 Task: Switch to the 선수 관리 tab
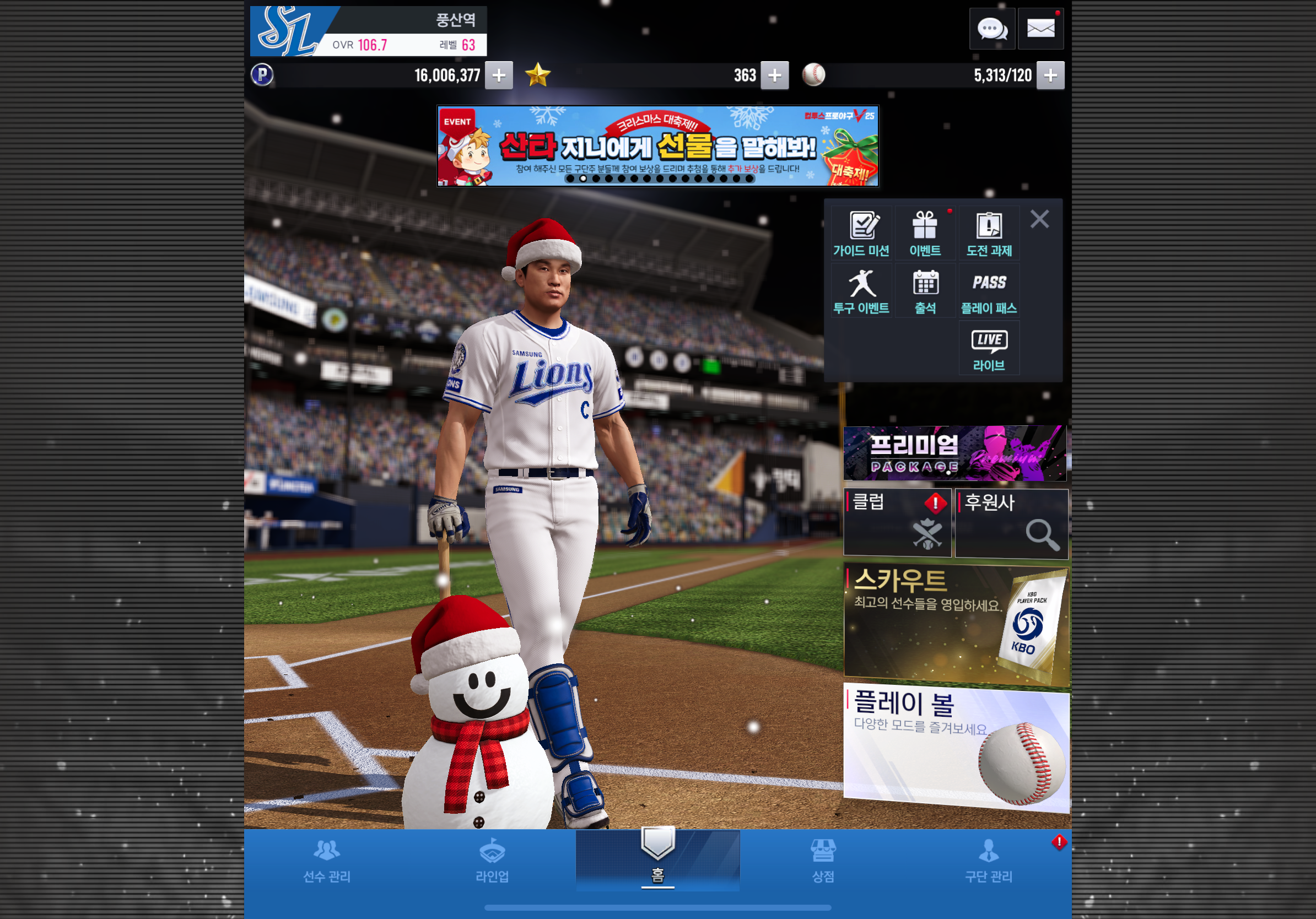coord(327,861)
